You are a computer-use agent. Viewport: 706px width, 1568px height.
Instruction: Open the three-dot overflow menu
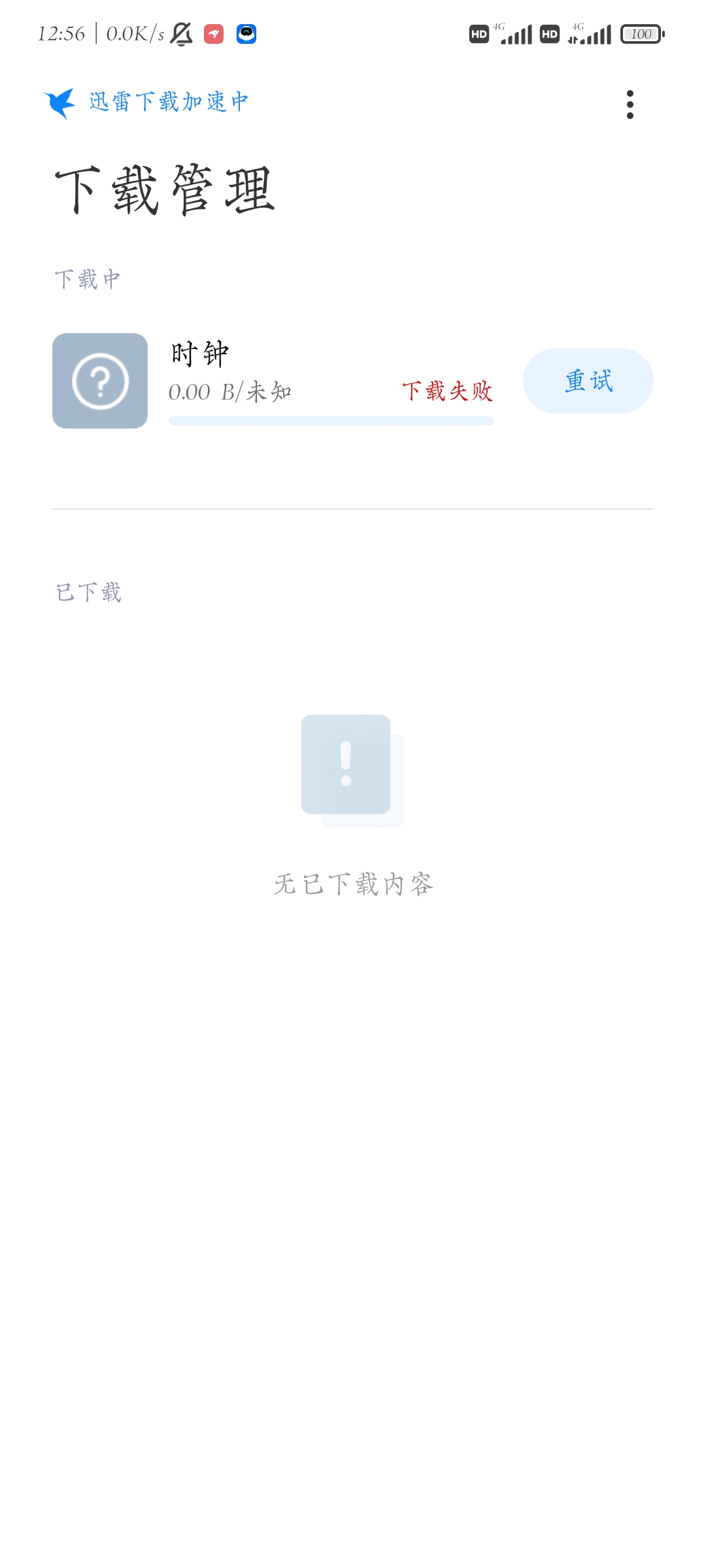[630, 105]
